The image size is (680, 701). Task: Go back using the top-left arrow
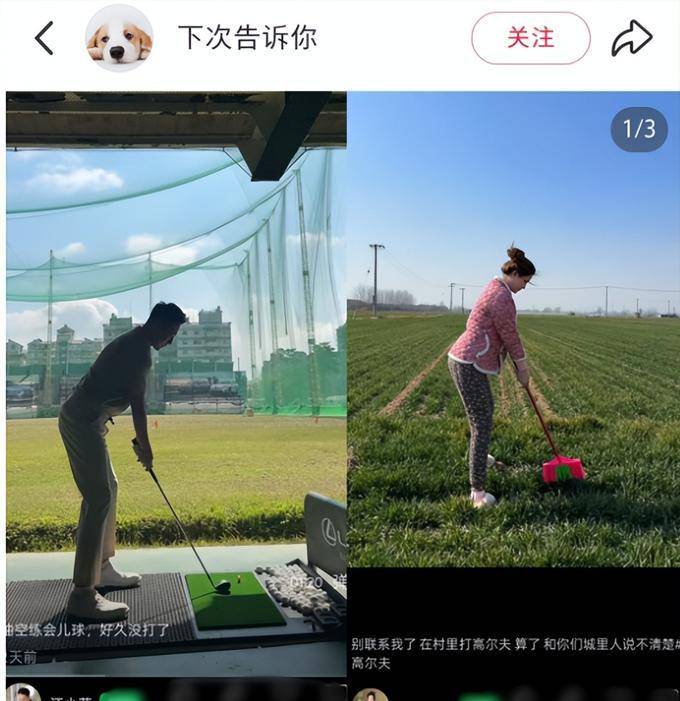pos(44,38)
